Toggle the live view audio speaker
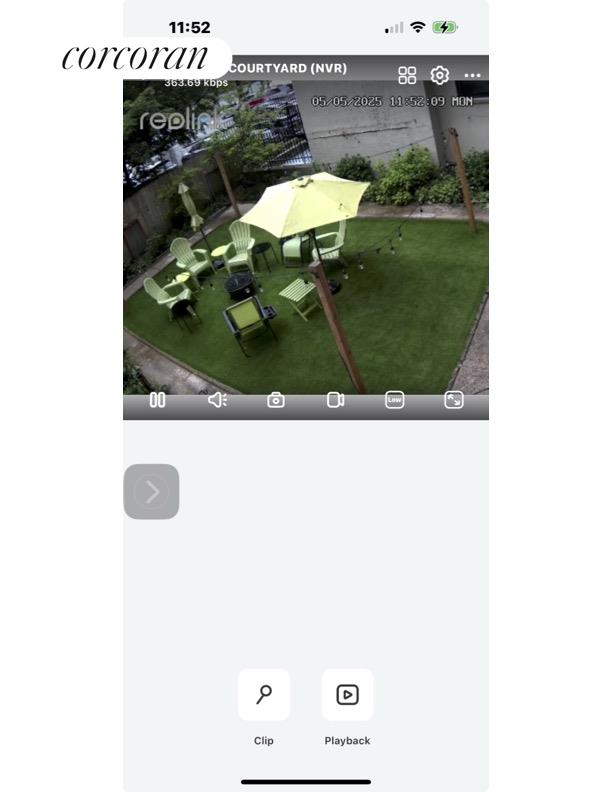The height and width of the screenshot is (792, 612). 217,400
